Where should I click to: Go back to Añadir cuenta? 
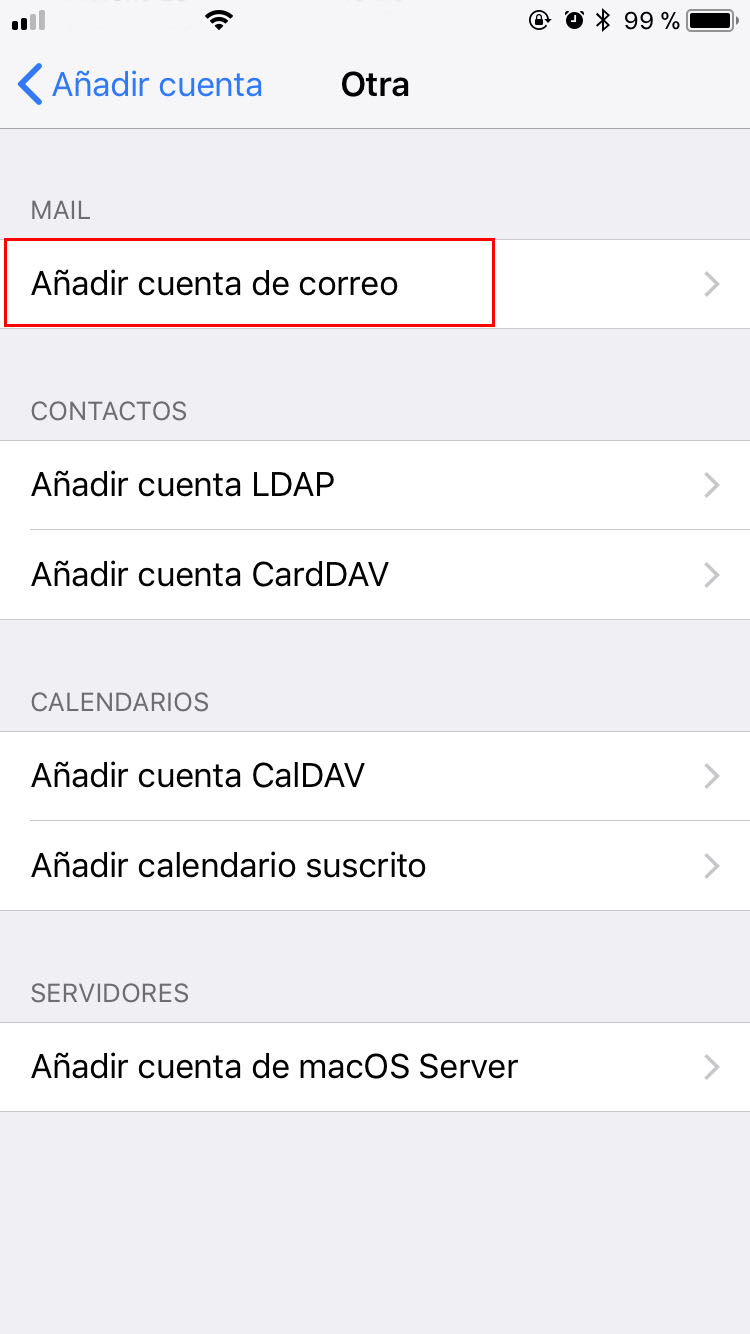140,85
